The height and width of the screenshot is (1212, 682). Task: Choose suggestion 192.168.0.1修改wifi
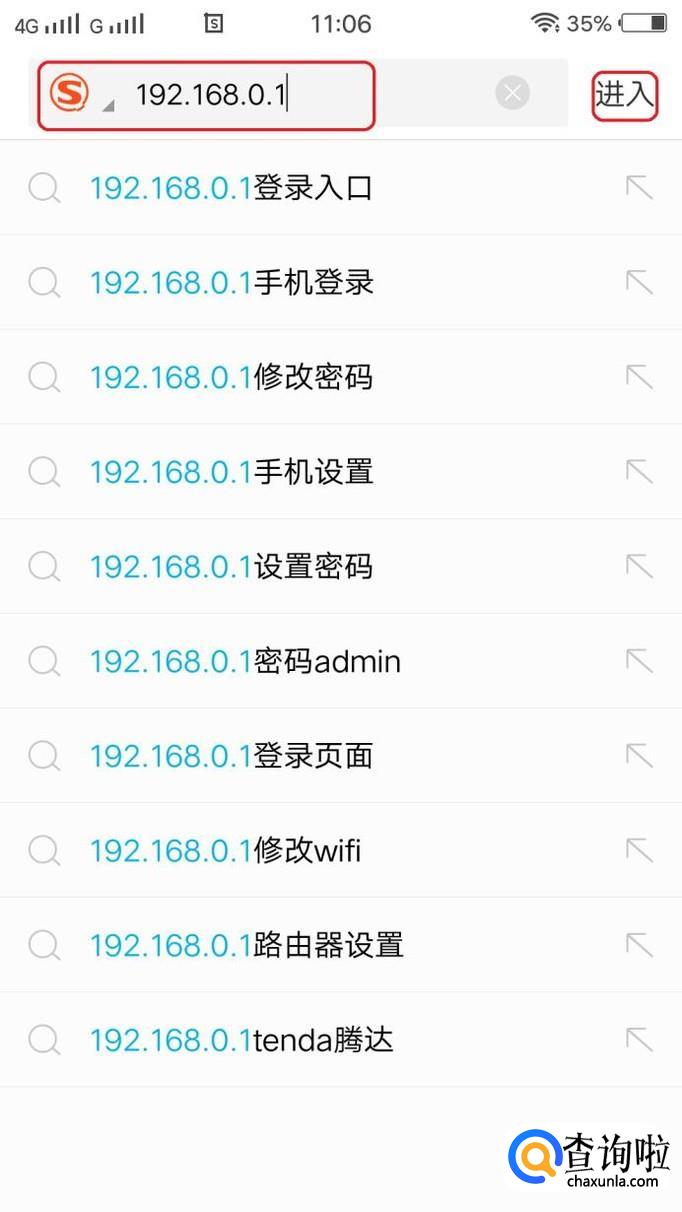tap(225, 850)
